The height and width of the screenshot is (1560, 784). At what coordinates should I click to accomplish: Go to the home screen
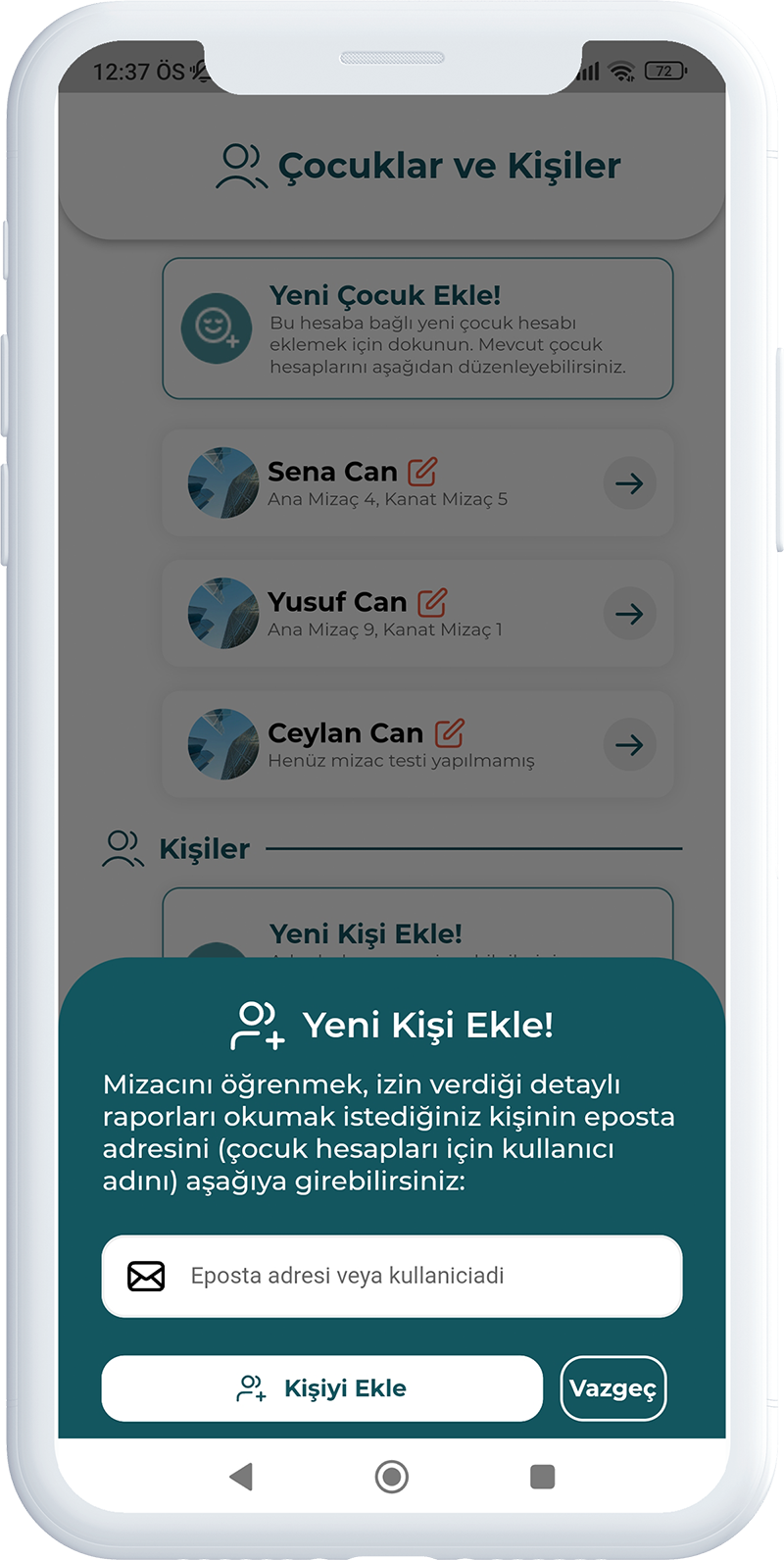[392, 1477]
